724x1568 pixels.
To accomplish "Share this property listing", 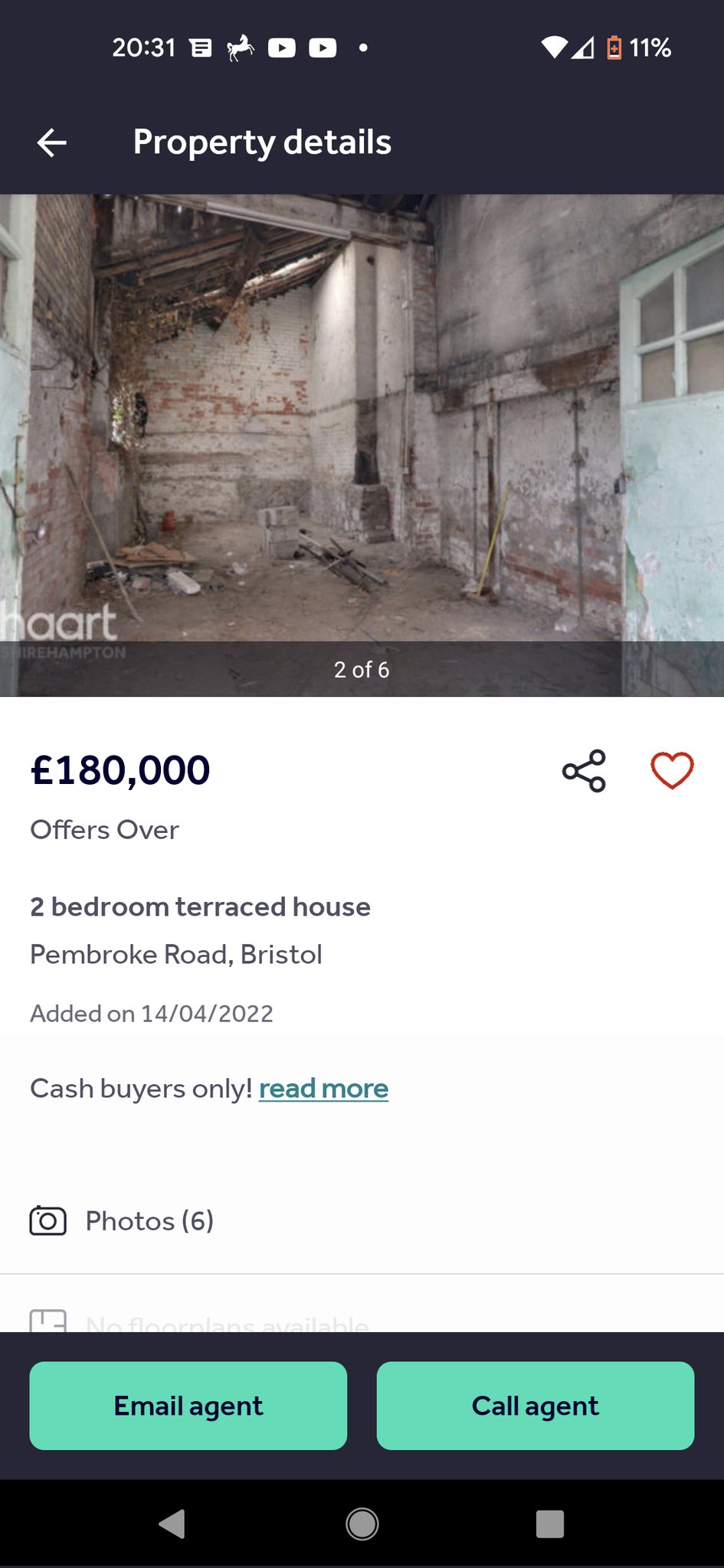I will click(x=584, y=770).
